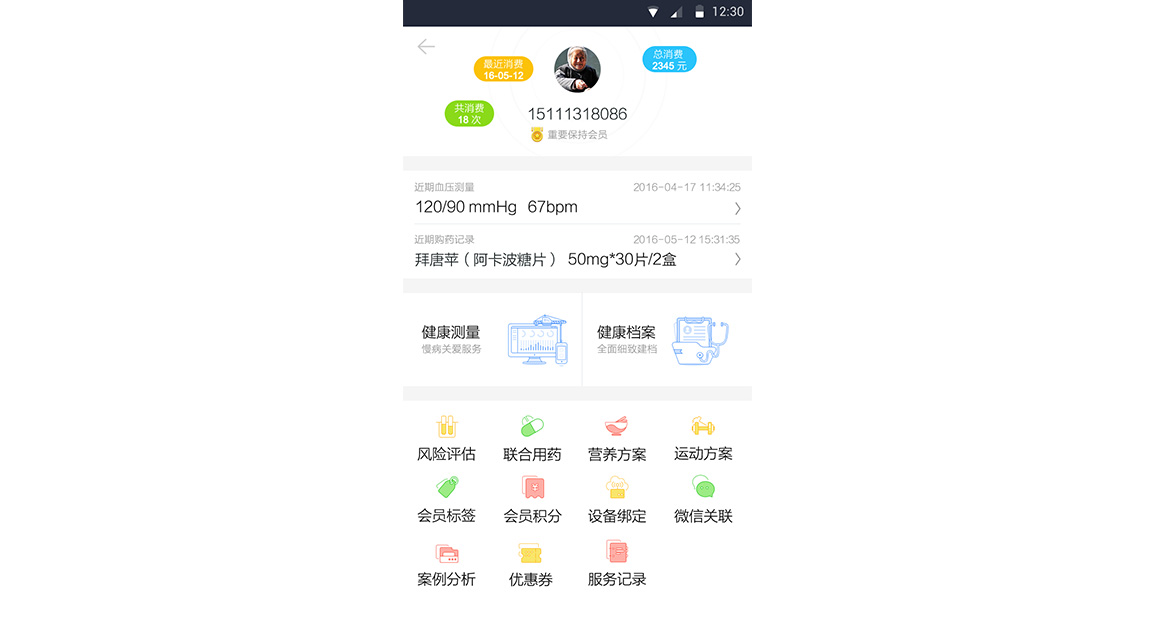The height and width of the screenshot is (620, 1156).
Task: Open 服务记录
Action: coord(617,565)
